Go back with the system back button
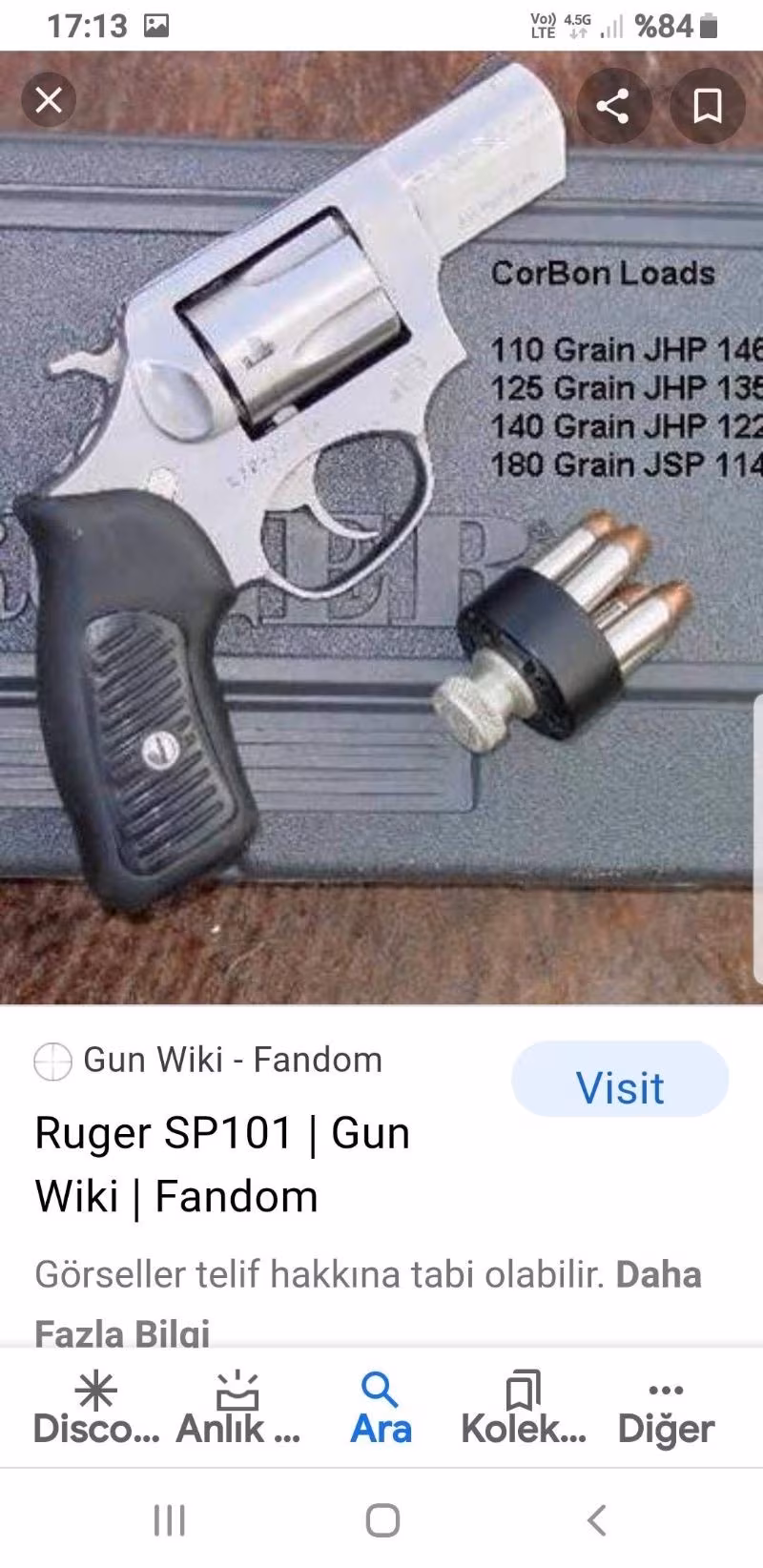Image resolution: width=763 pixels, height=1568 pixels. (x=596, y=1520)
